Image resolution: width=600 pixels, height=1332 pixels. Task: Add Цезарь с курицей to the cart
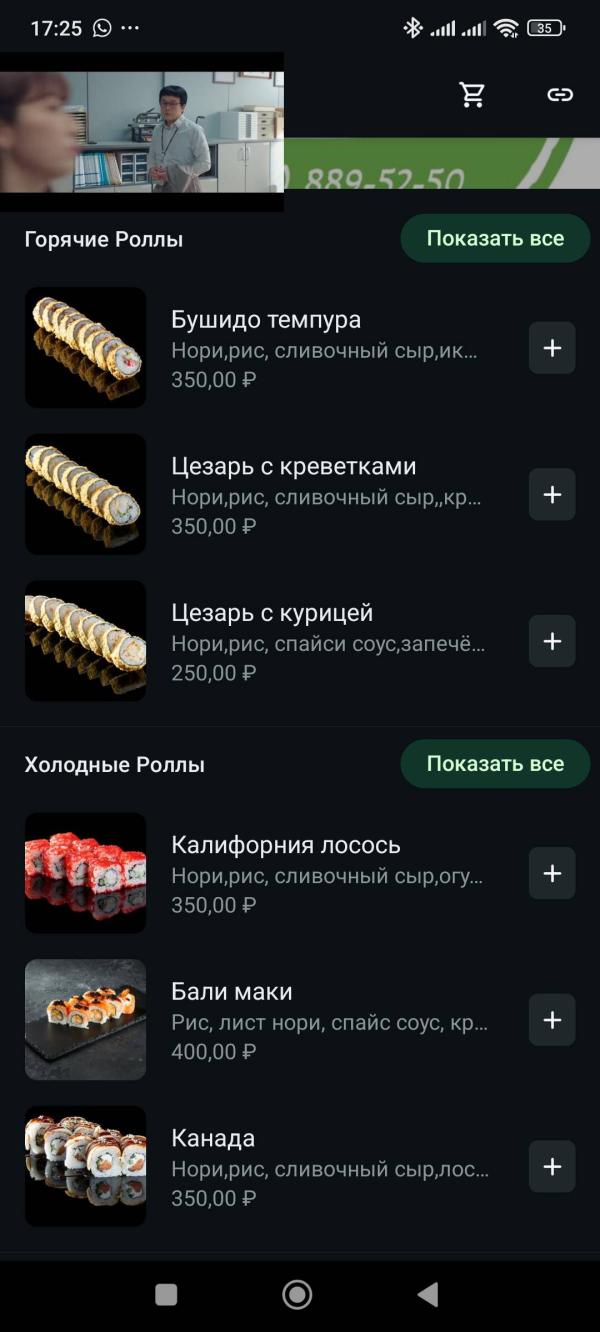point(552,641)
